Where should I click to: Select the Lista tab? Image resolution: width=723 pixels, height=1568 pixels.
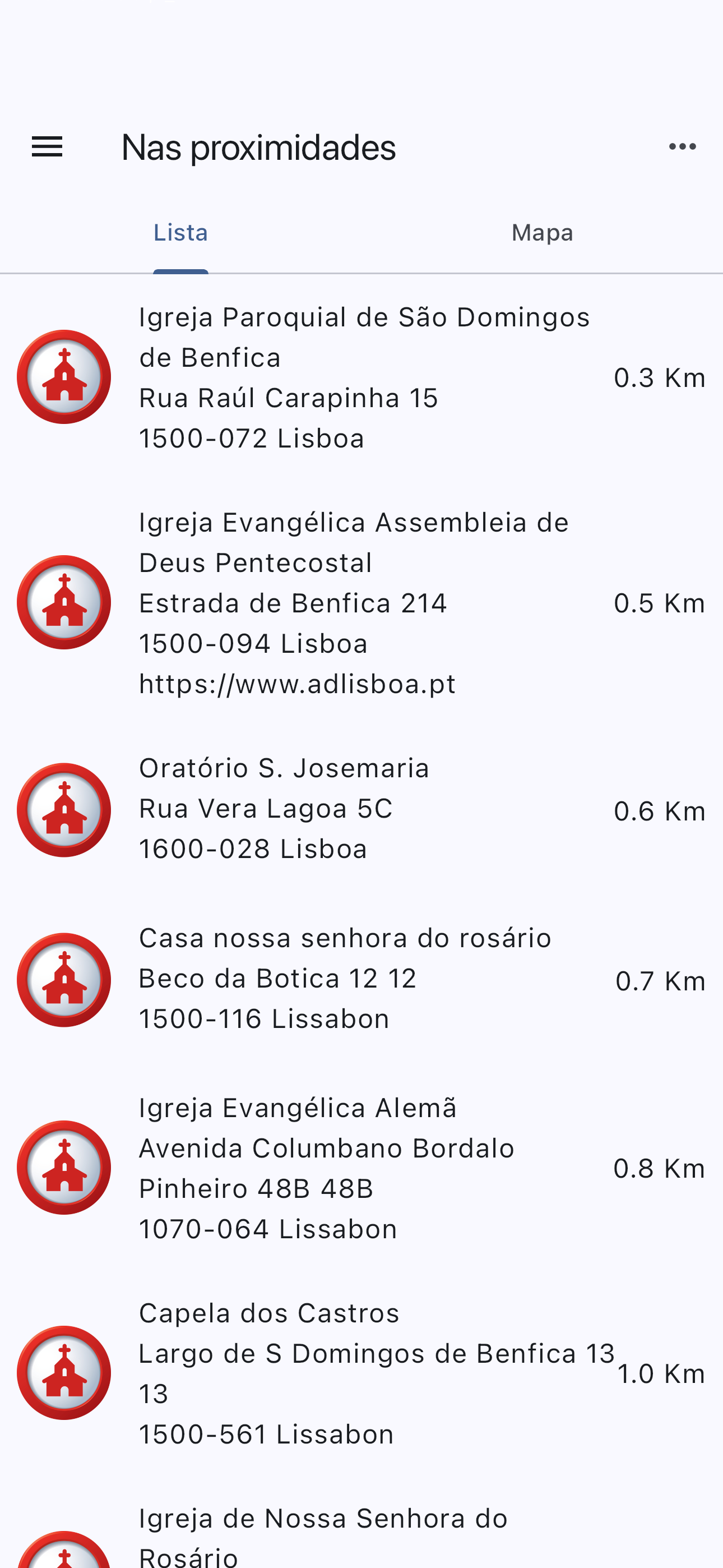point(180,233)
